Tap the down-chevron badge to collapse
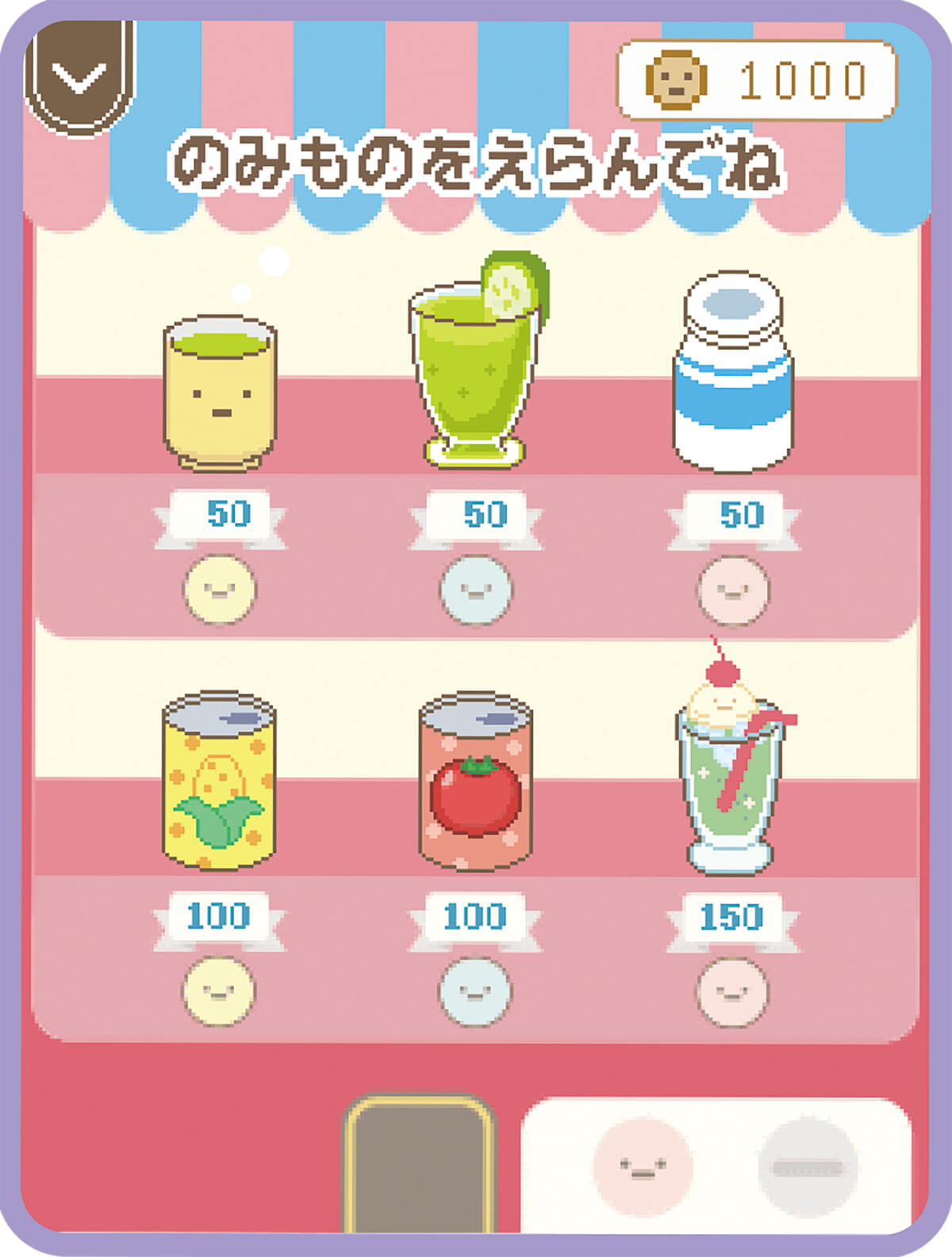Image resolution: width=952 pixels, height=1257 pixels. click(79, 77)
